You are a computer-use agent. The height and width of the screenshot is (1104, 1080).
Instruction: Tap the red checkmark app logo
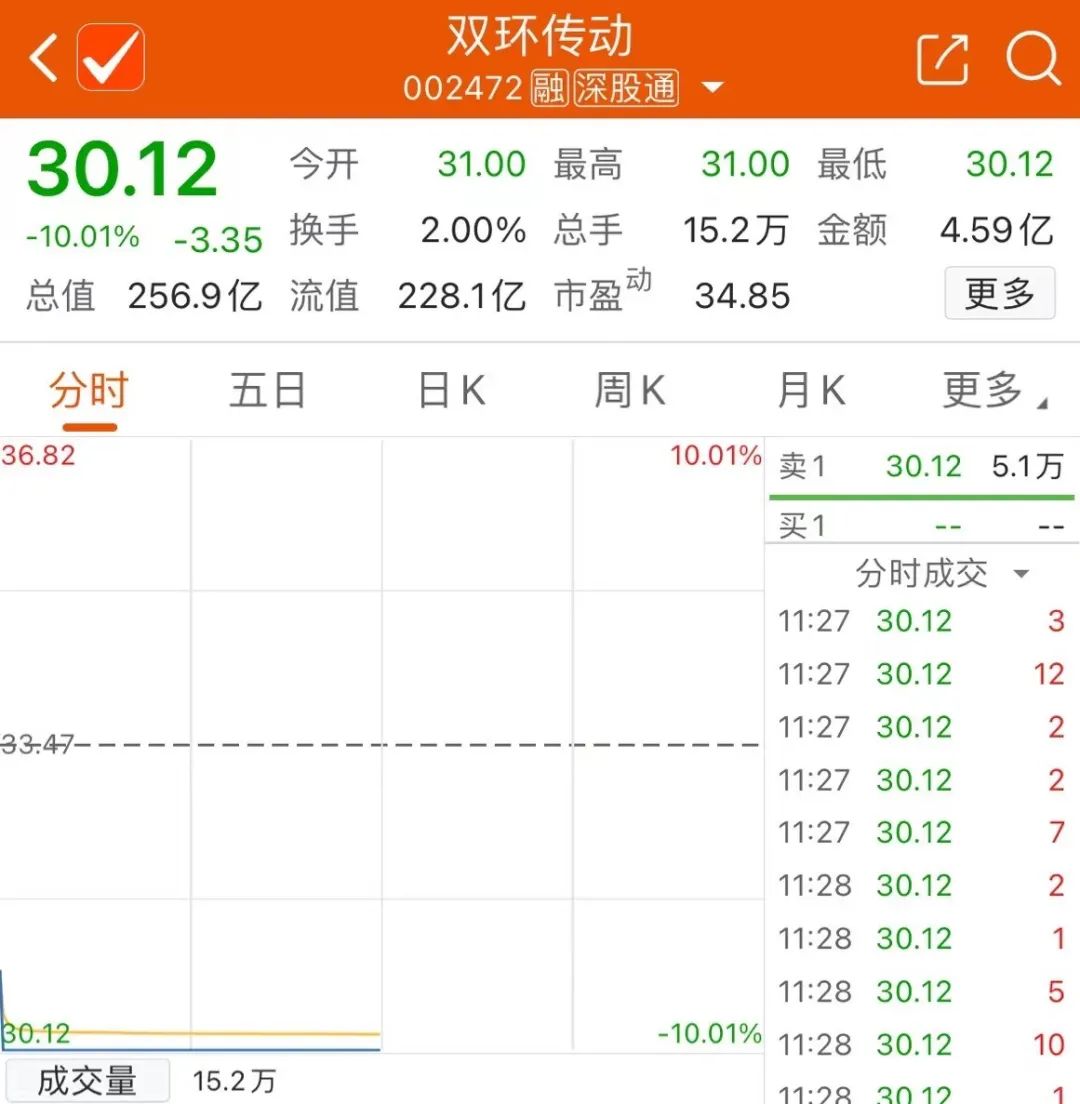(x=110, y=57)
